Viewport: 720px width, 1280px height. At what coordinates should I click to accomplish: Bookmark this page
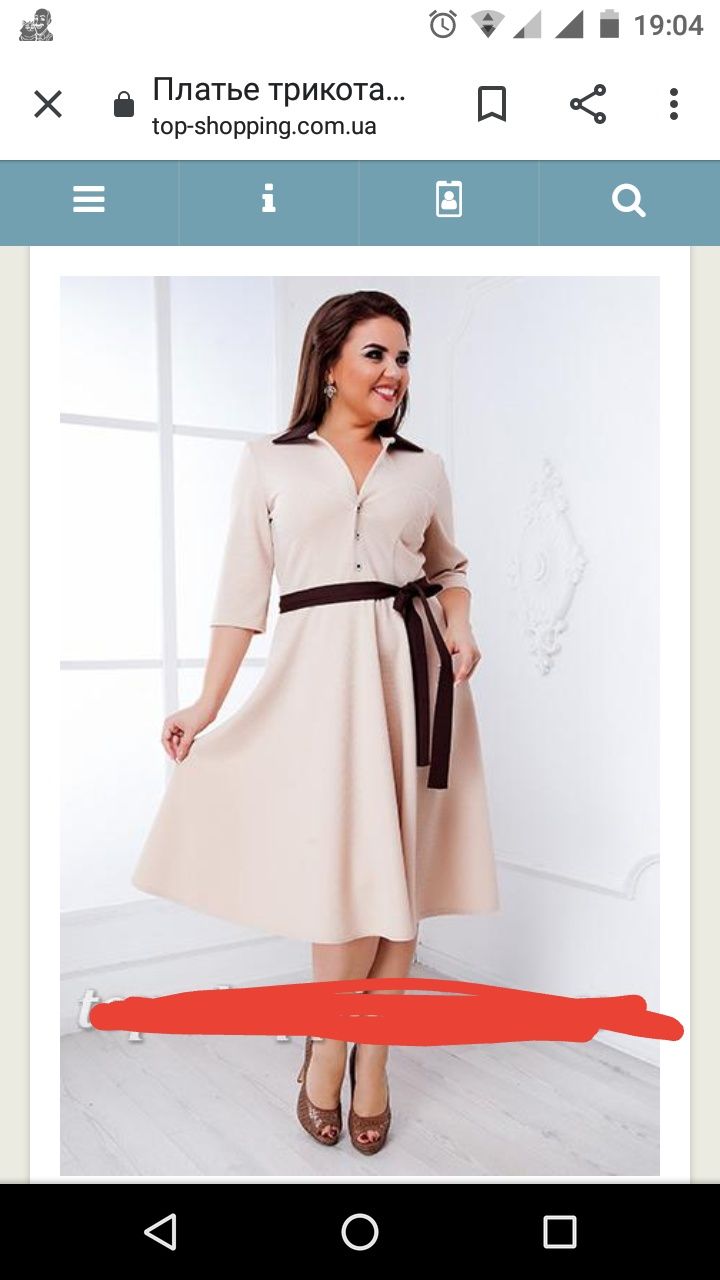pyautogui.click(x=491, y=104)
